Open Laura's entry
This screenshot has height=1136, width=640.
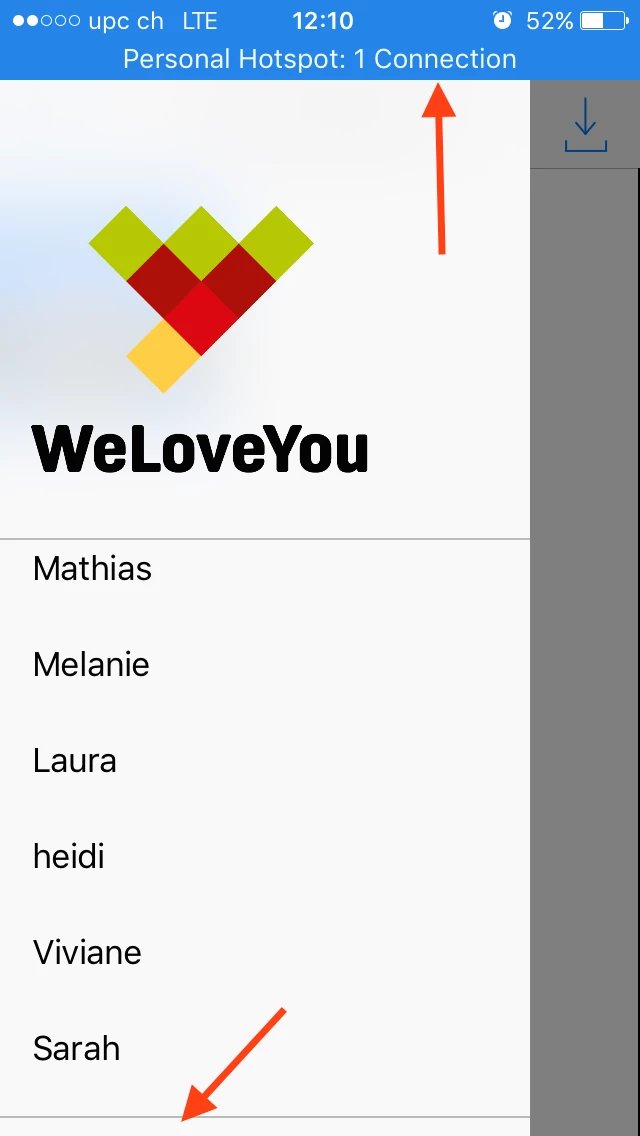coord(75,761)
